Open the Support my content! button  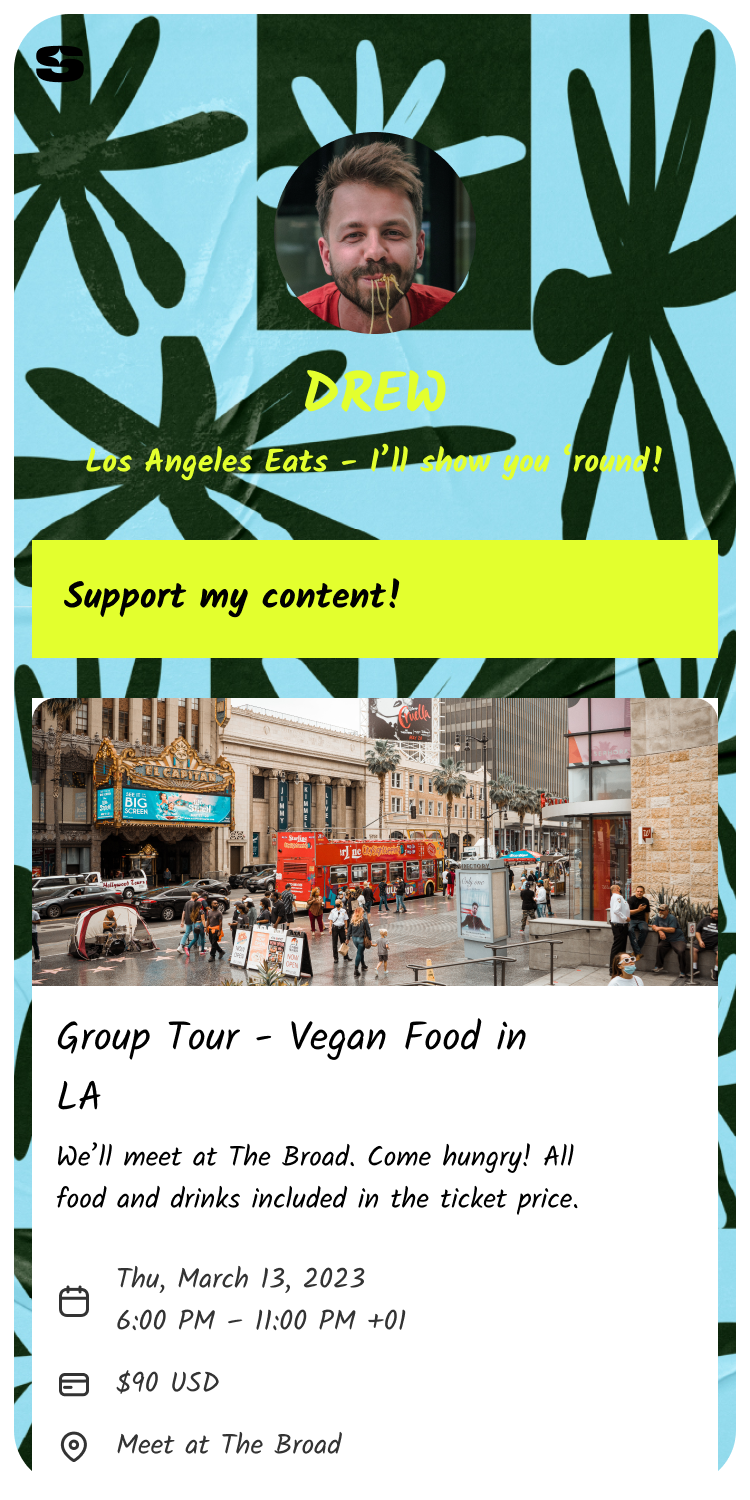[374, 598]
